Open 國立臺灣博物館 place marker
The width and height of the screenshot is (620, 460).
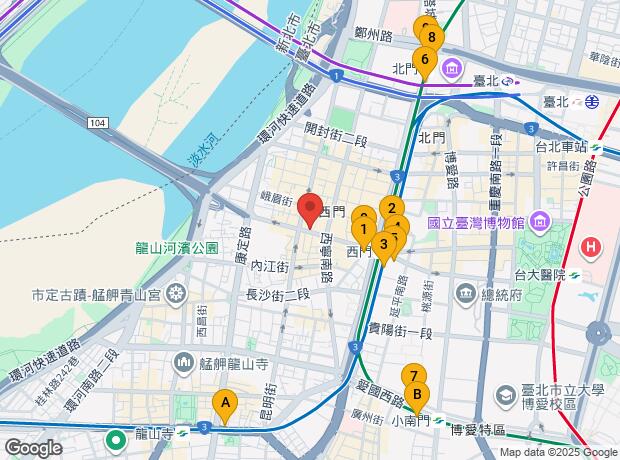(540, 220)
